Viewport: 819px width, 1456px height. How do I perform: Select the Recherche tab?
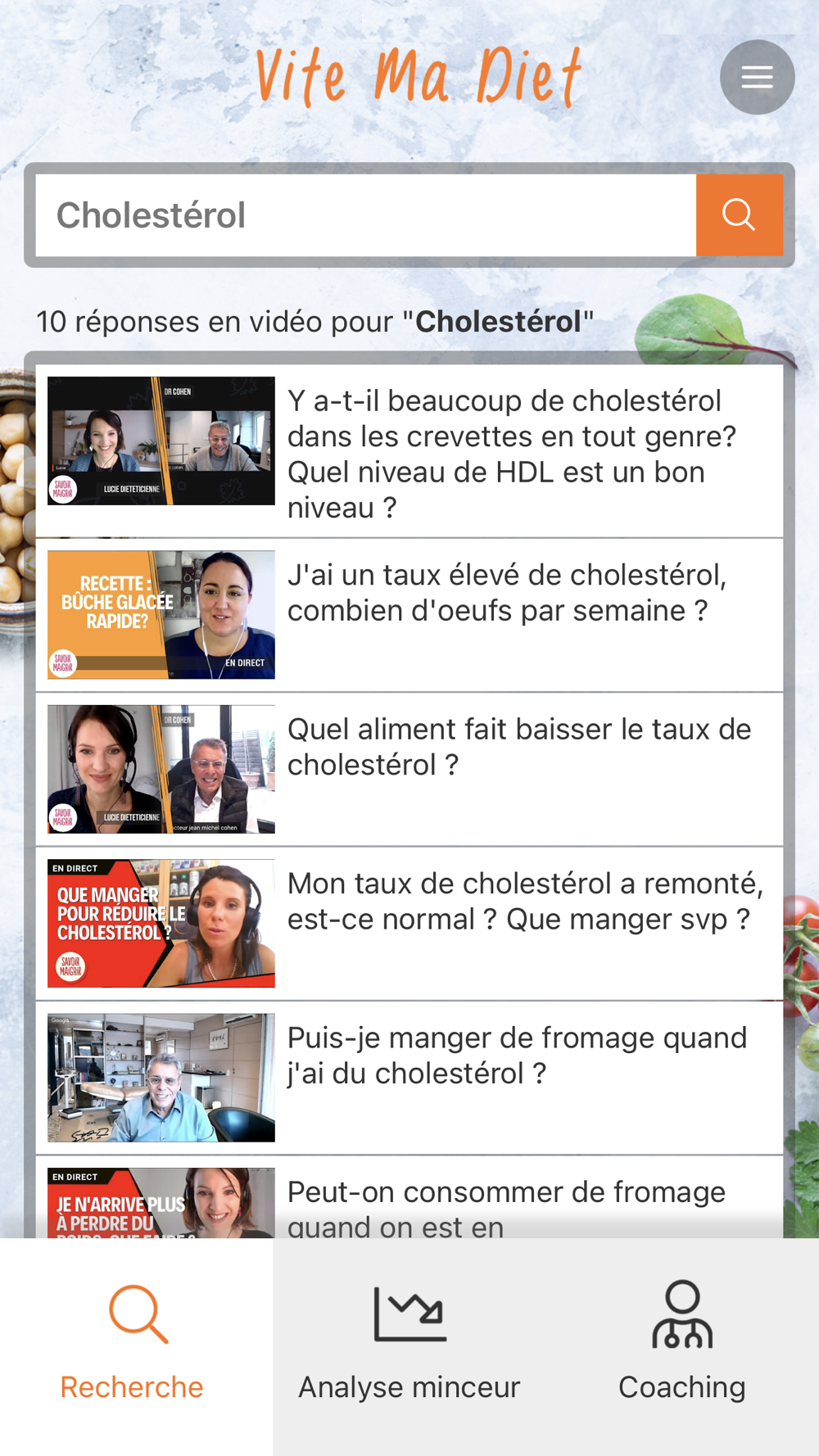point(136,1346)
